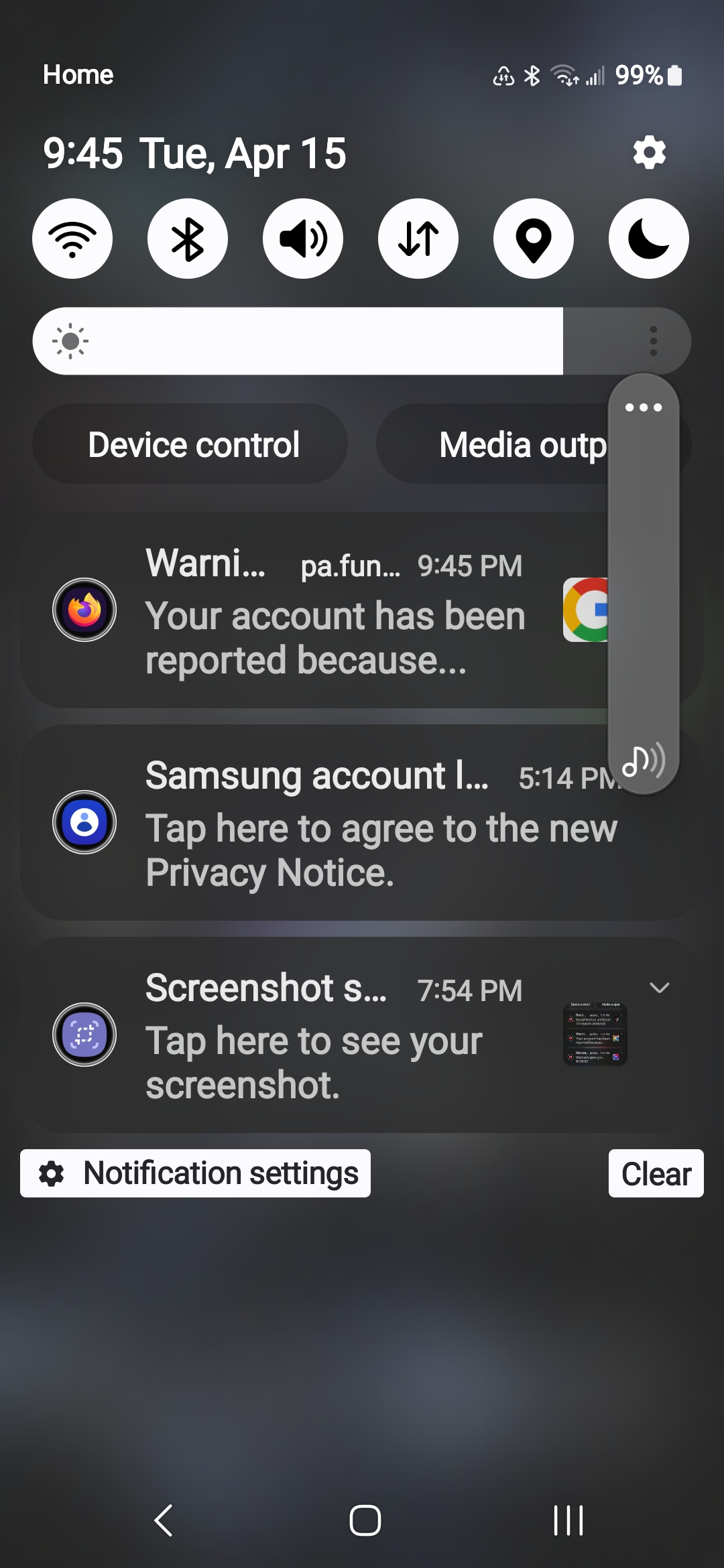
Task: Toggle the location quick setting
Action: click(x=534, y=239)
